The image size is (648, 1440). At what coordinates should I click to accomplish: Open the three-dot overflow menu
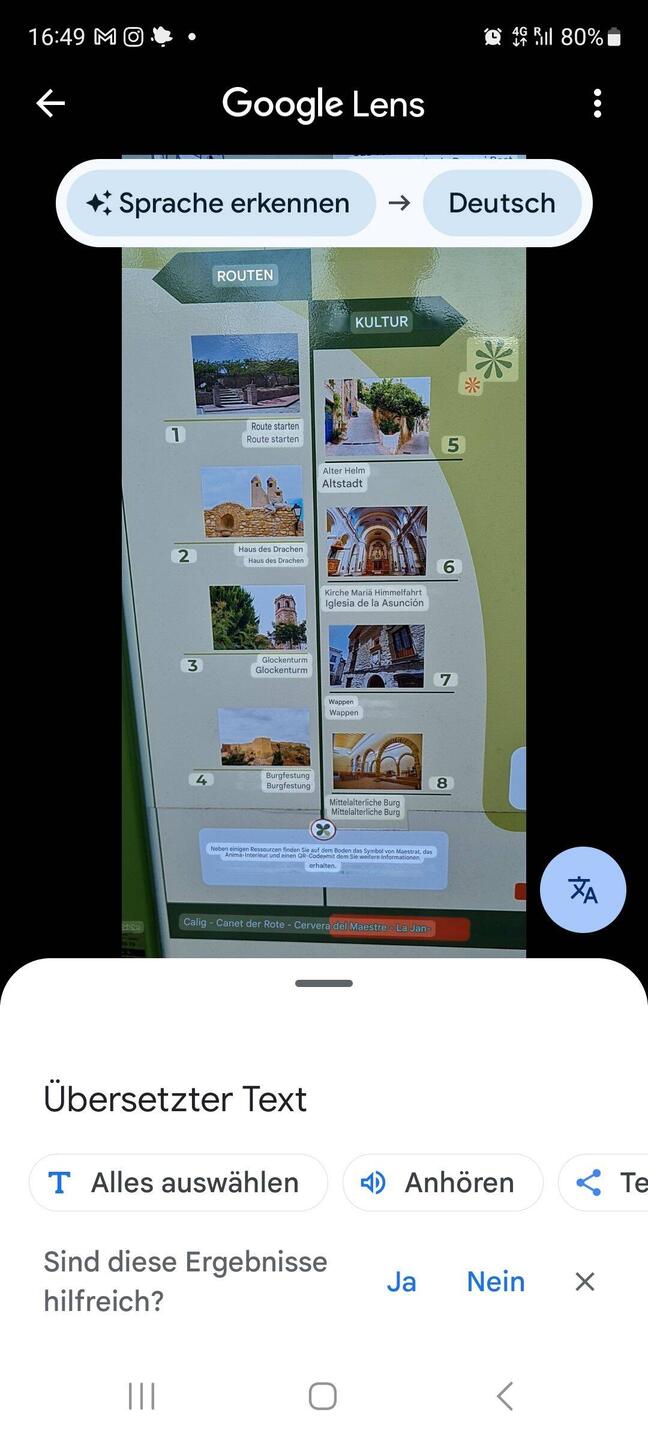[597, 103]
